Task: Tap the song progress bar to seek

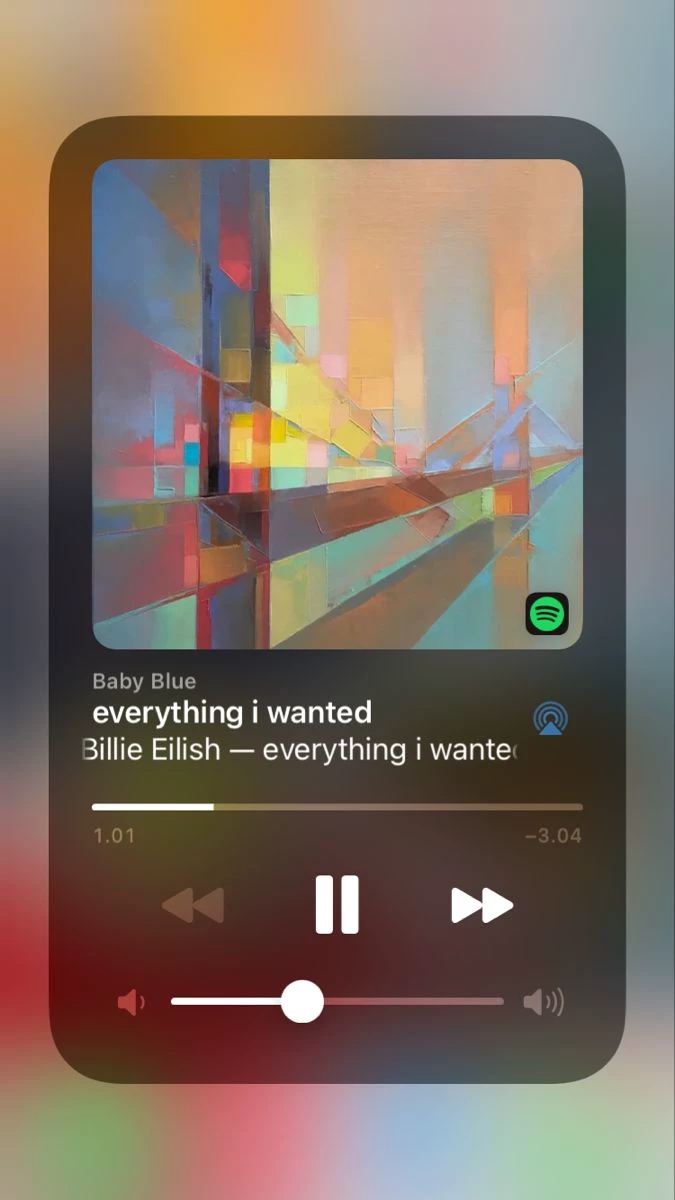Action: click(x=337, y=806)
